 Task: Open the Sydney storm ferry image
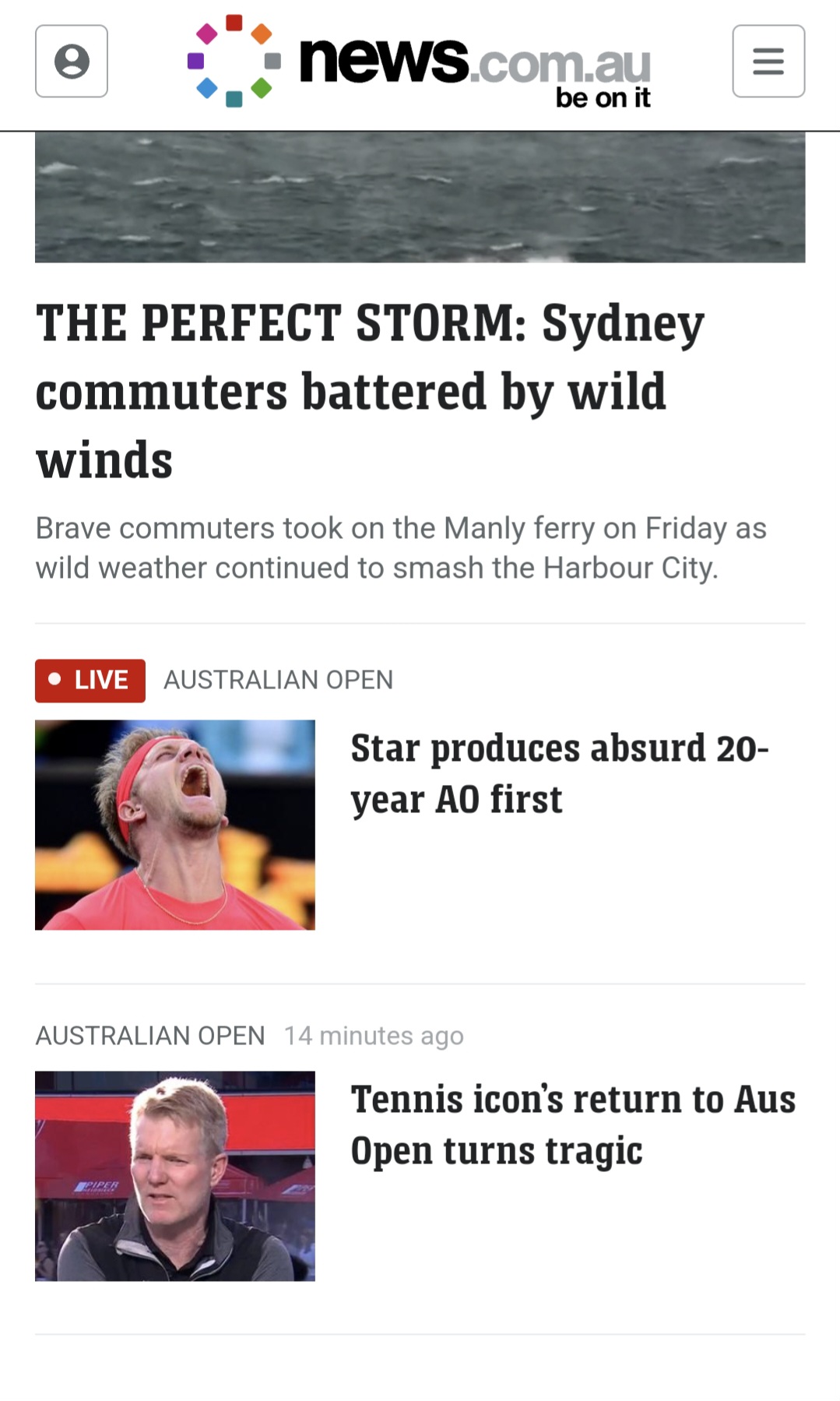tap(420, 198)
